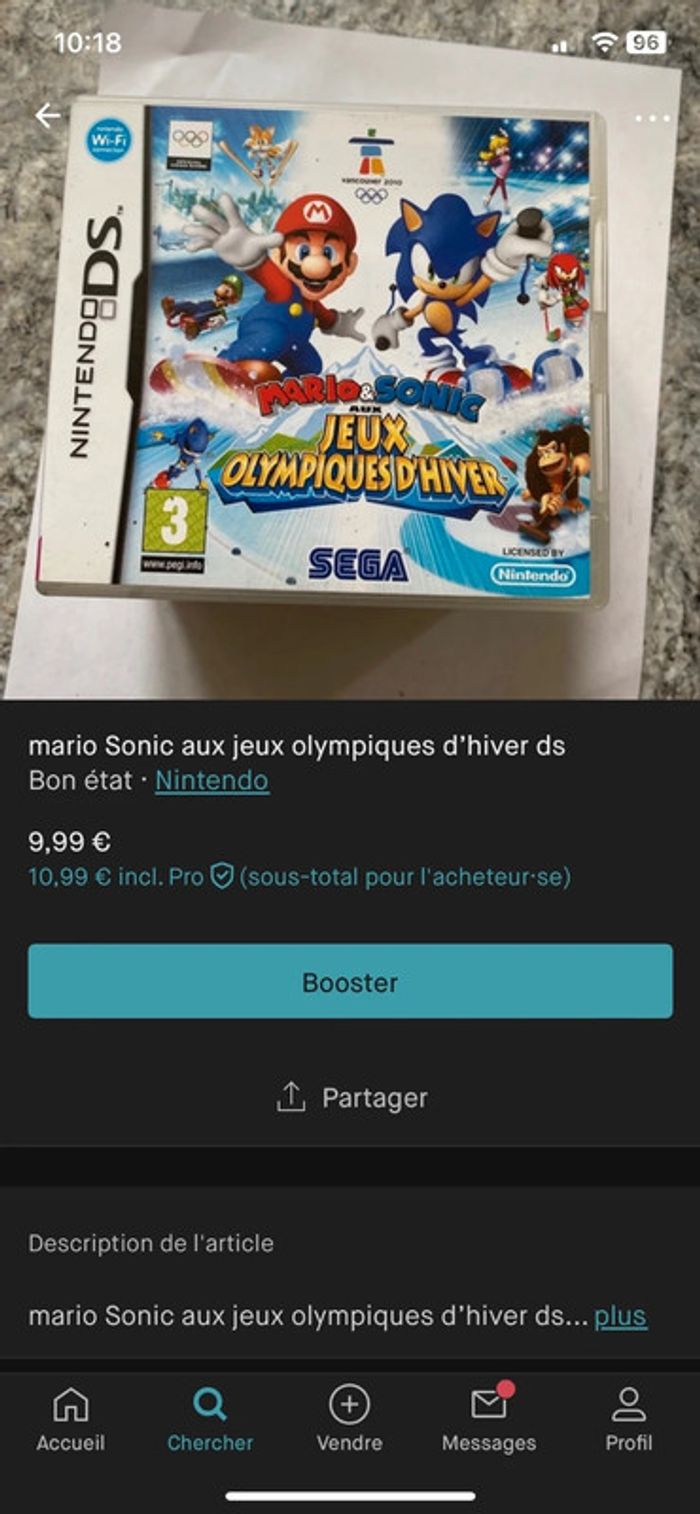Viewport: 700px width, 1514px height.
Task: Expand the description with the plus link
Action: click(x=620, y=1316)
